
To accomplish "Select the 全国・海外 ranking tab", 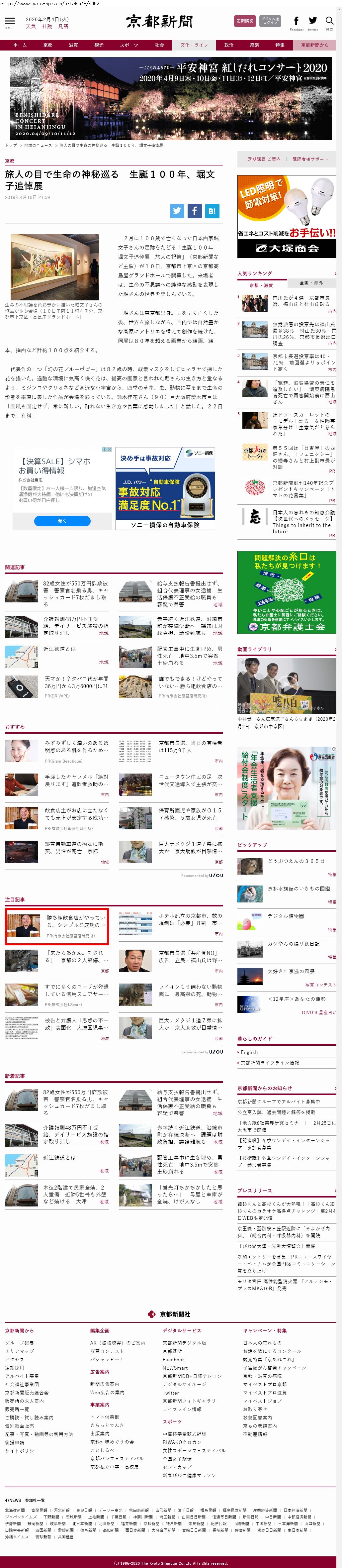I will click(x=311, y=283).
